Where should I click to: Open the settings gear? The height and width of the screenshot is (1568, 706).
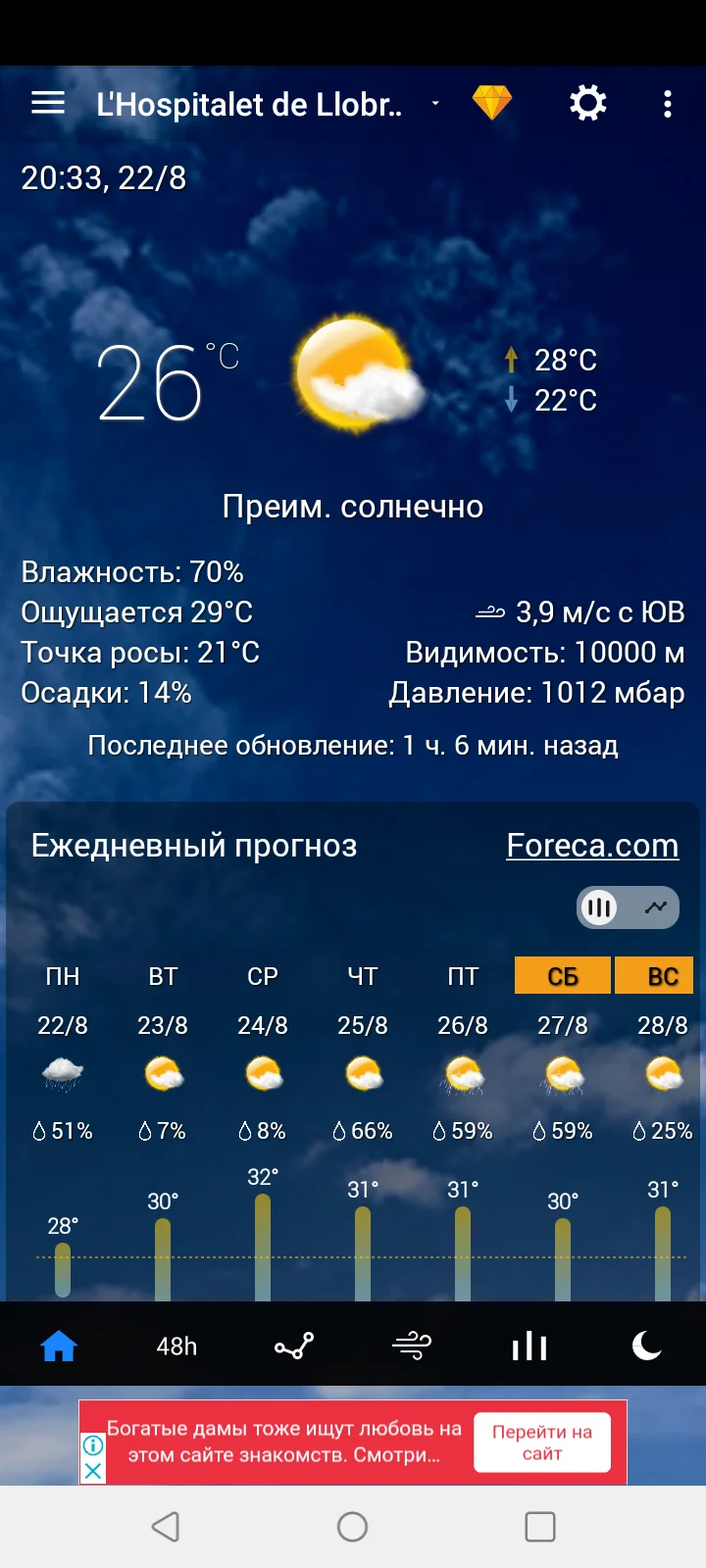586,102
